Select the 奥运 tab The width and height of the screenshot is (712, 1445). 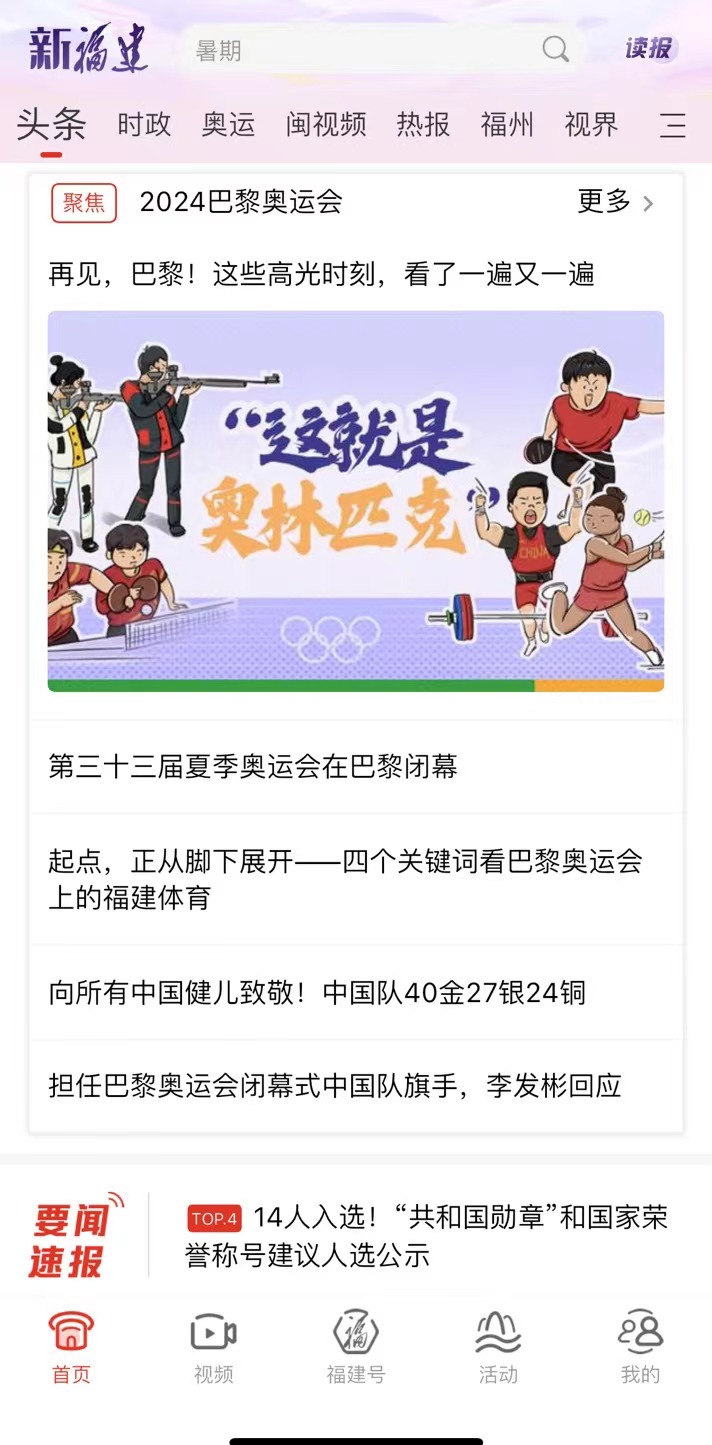coord(228,125)
